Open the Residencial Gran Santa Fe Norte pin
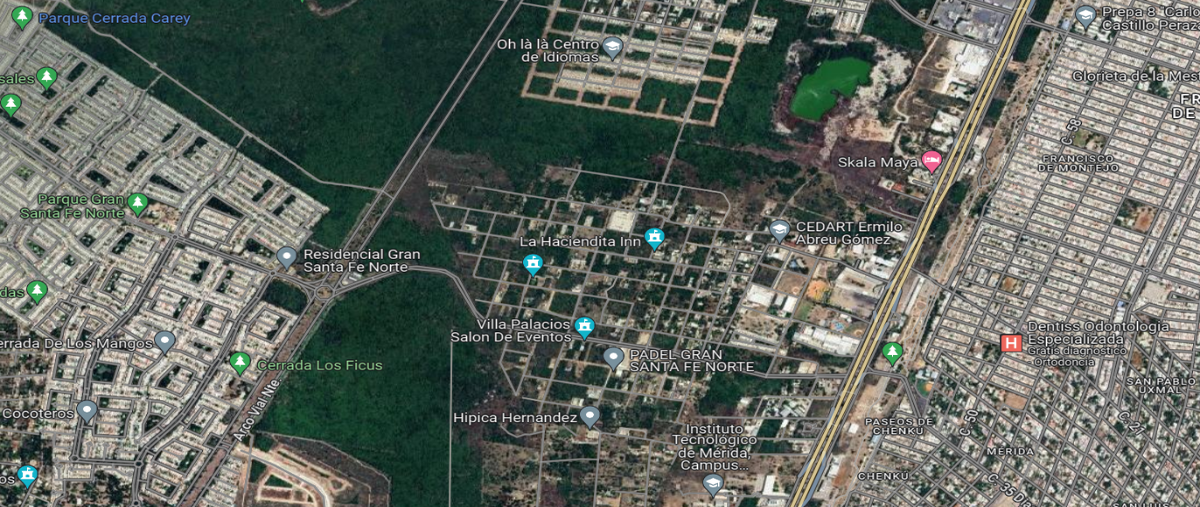 click(x=287, y=257)
